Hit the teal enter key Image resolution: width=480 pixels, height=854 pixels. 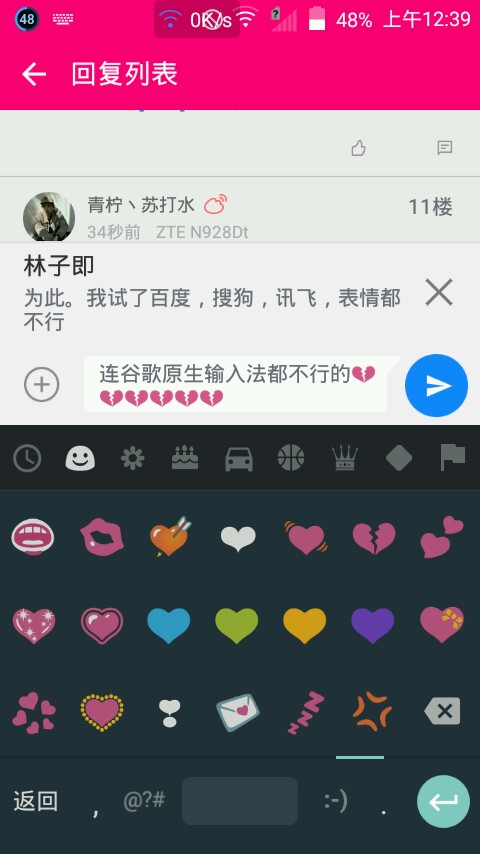click(443, 802)
